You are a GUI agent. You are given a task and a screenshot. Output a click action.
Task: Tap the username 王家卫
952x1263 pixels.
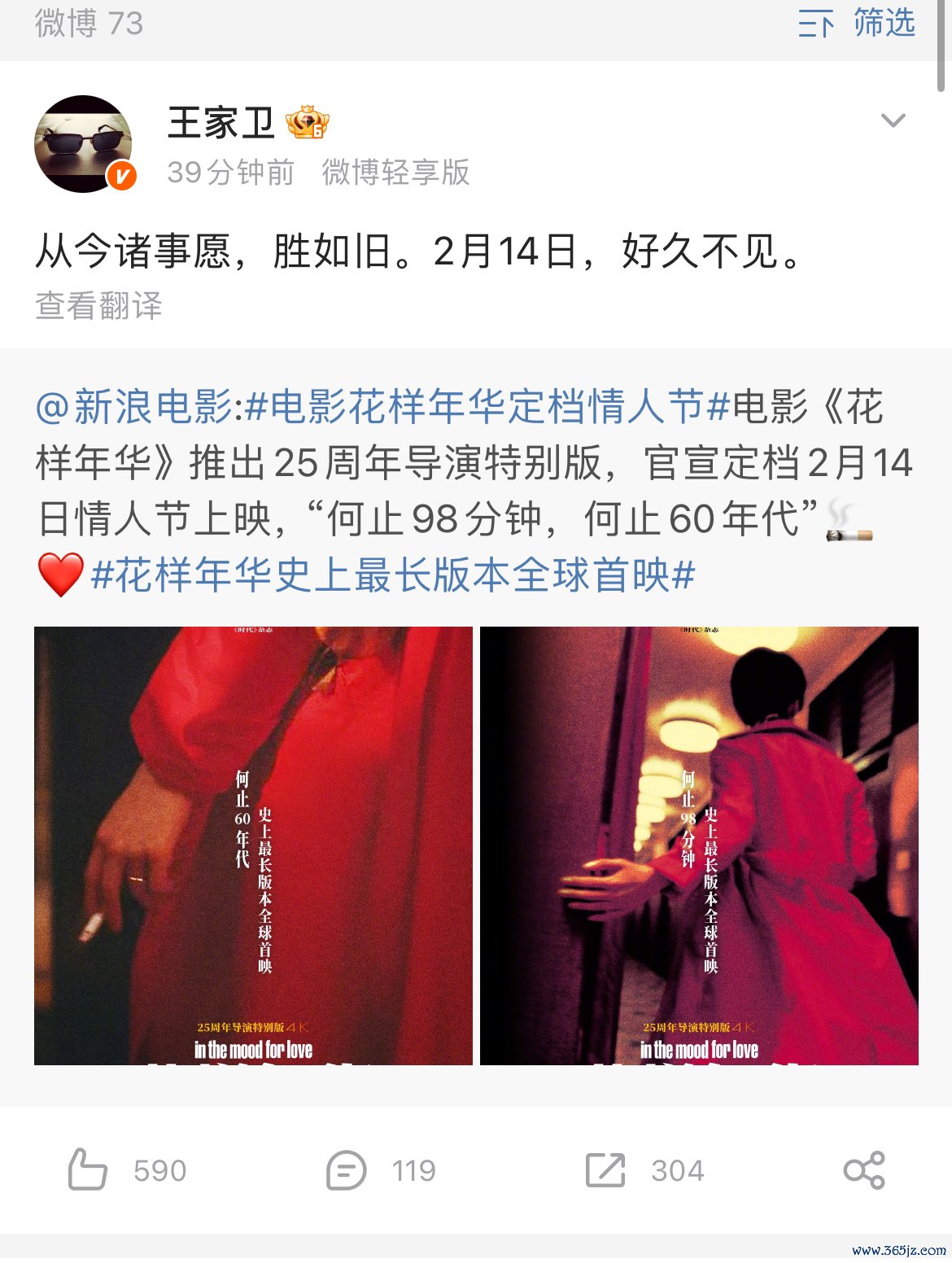221,123
